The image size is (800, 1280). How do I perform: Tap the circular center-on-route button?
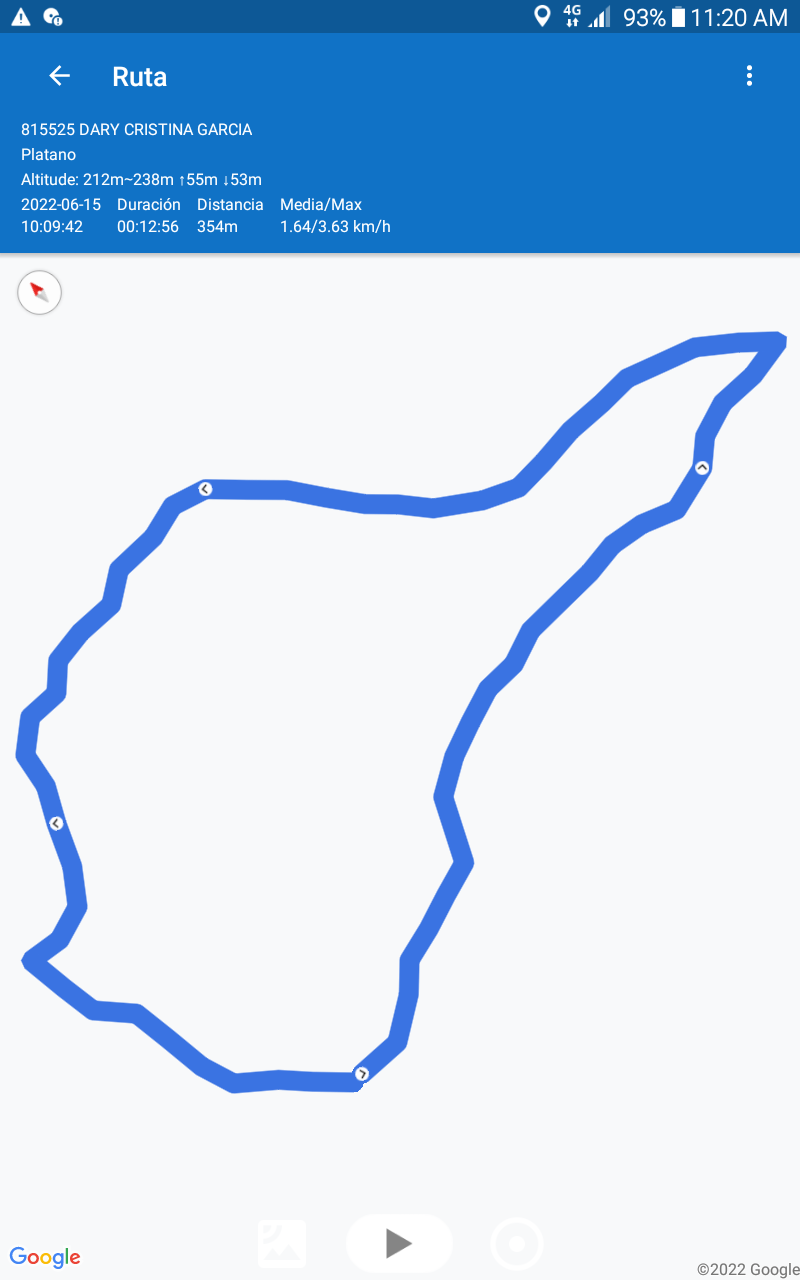pos(517,1244)
